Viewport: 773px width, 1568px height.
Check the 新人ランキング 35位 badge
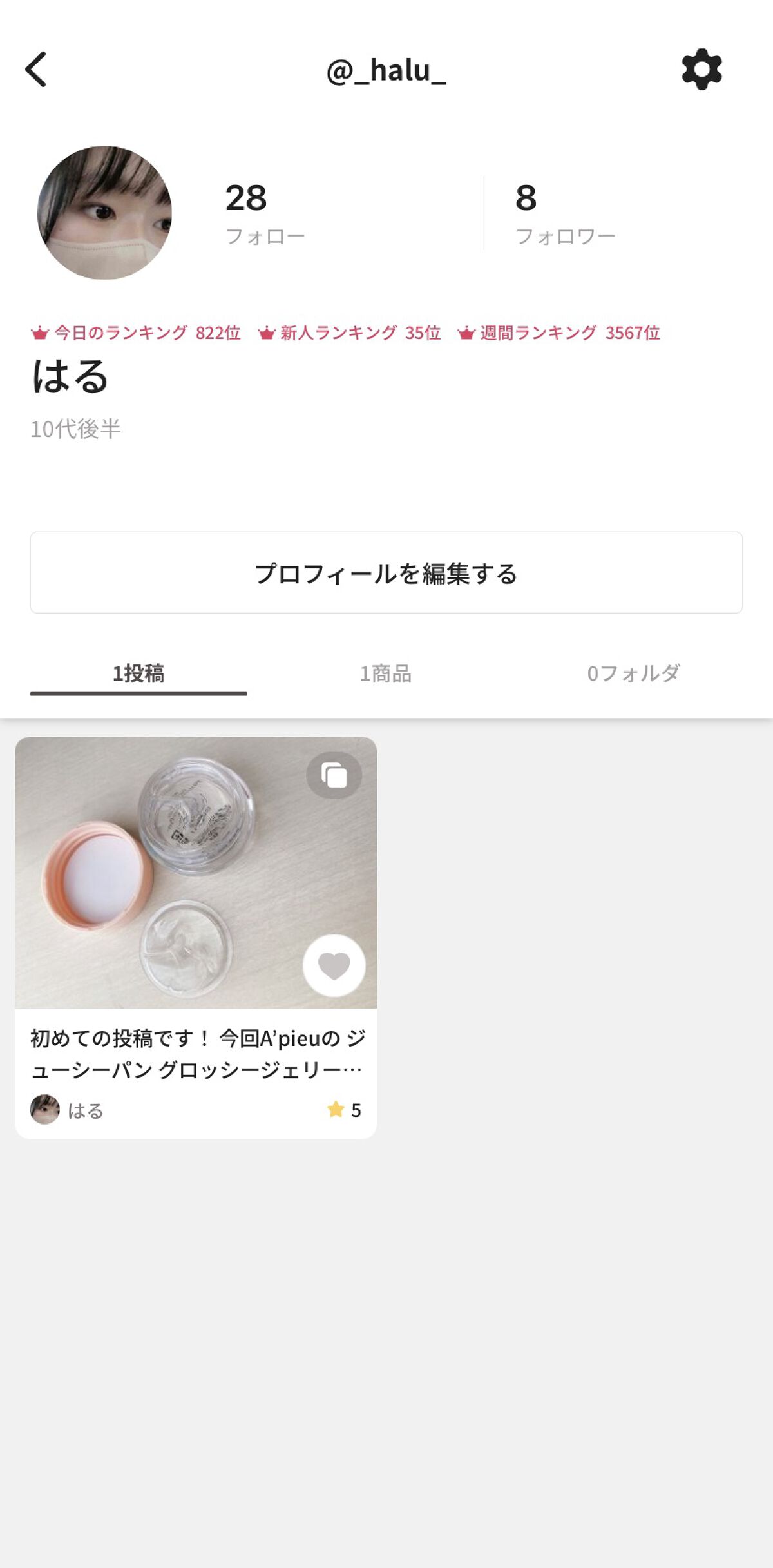pos(349,333)
